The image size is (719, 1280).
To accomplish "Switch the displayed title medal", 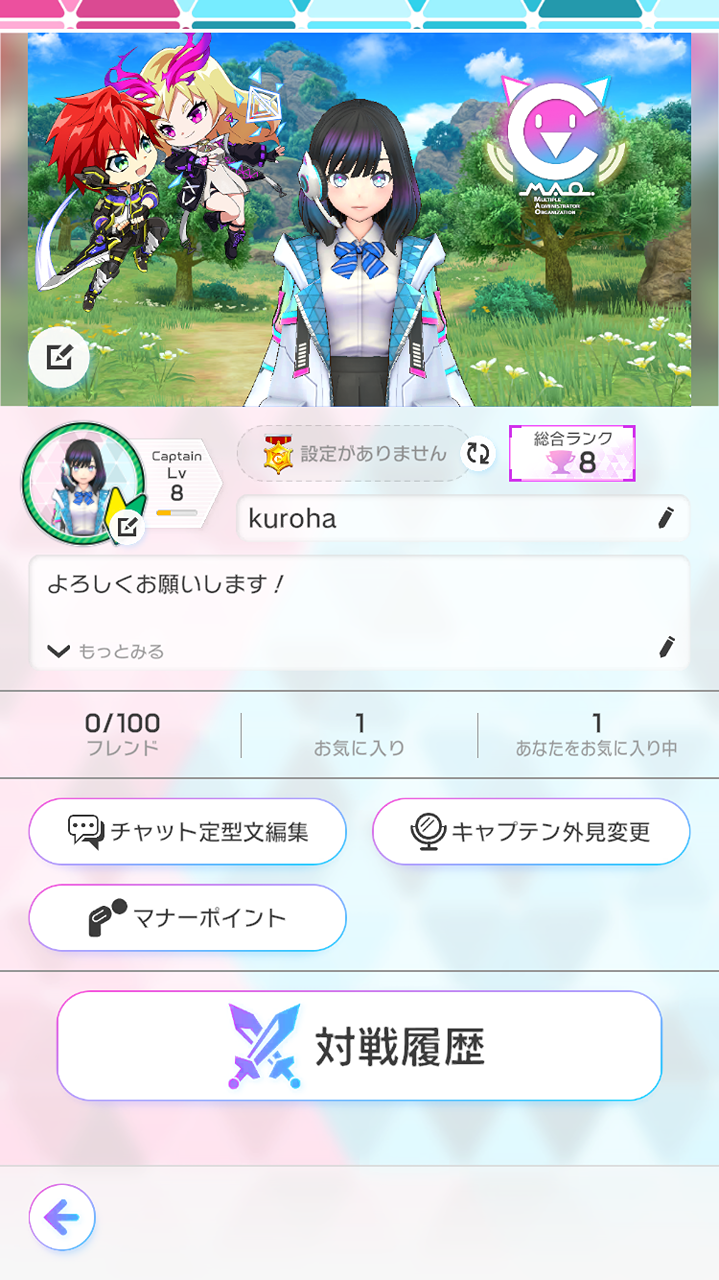I will tap(478, 454).
